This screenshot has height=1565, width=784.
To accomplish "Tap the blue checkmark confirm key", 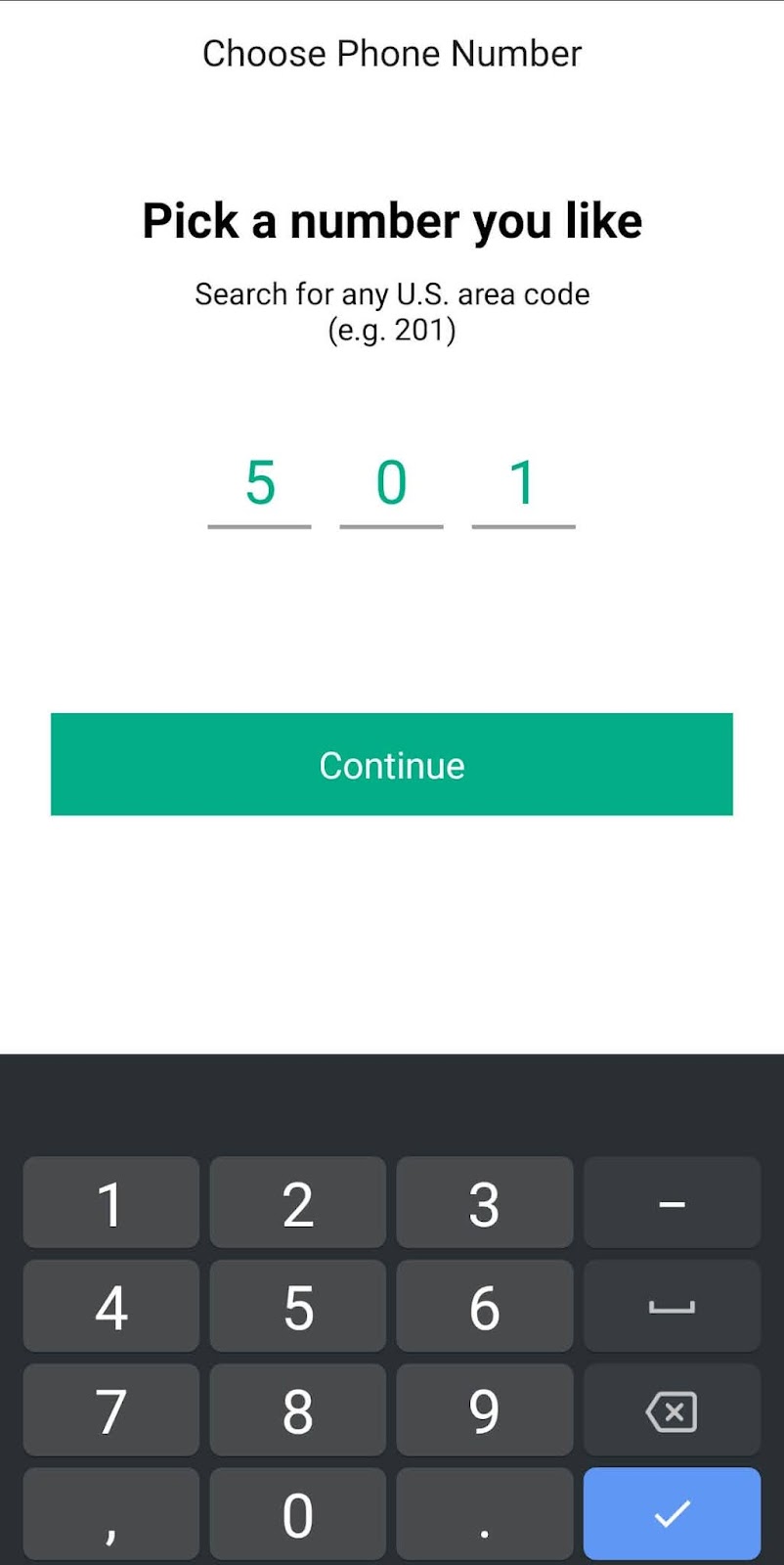I will pyautogui.click(x=672, y=1513).
